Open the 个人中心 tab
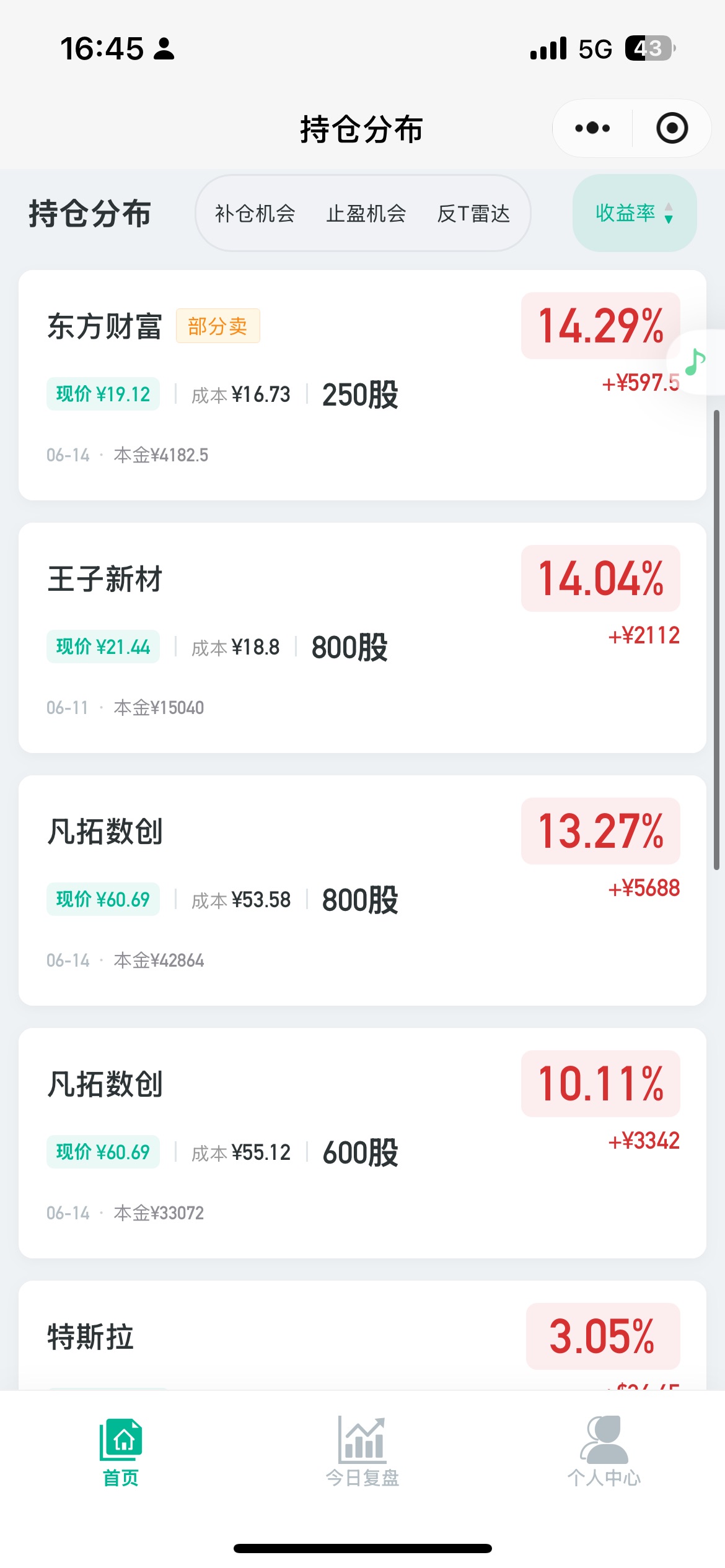This screenshot has width=725, height=1568. [x=604, y=1452]
